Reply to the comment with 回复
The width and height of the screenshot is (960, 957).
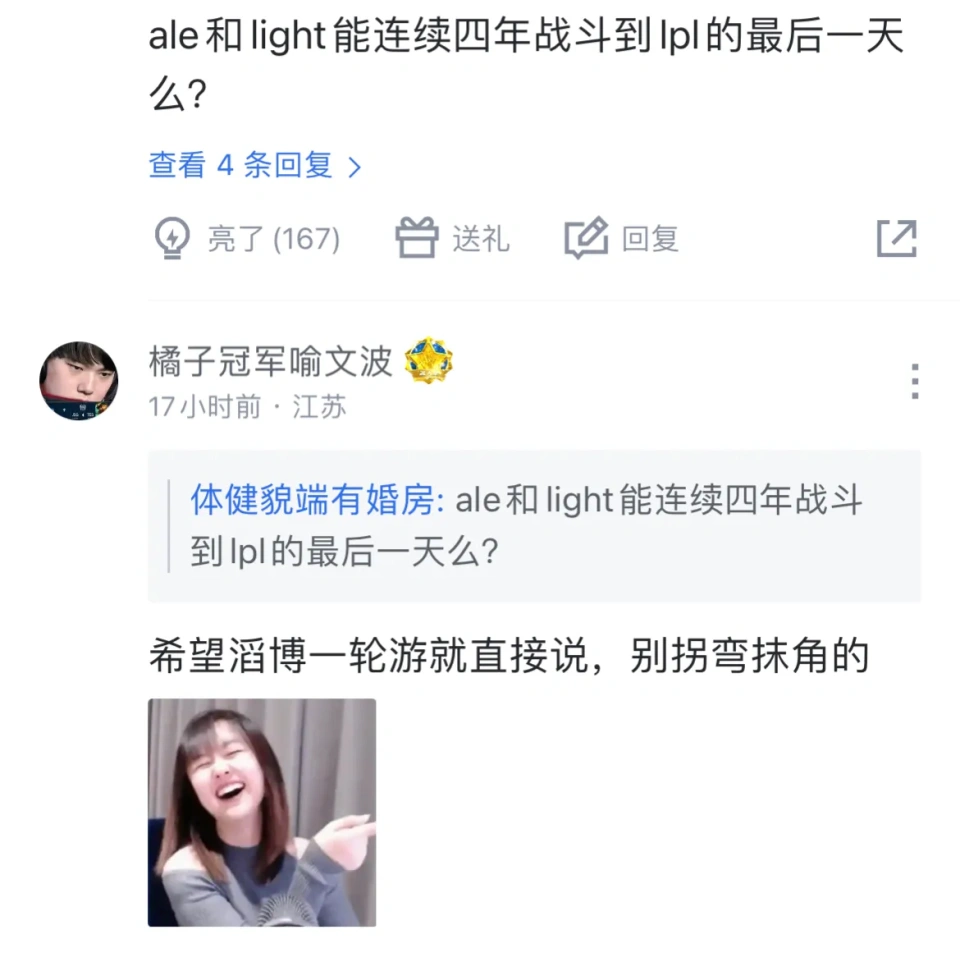tap(622, 239)
